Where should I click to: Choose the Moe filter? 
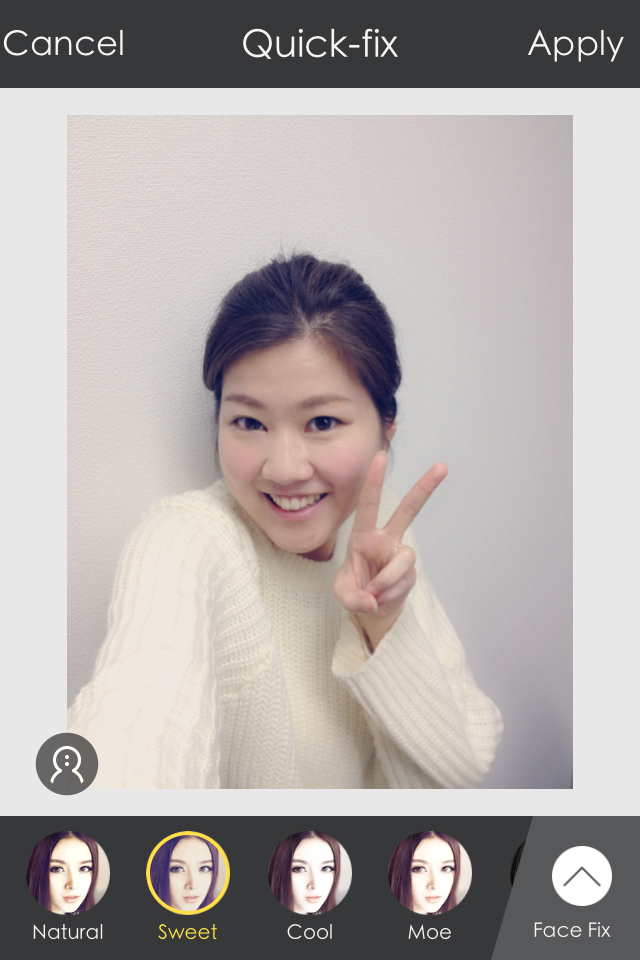click(x=430, y=873)
